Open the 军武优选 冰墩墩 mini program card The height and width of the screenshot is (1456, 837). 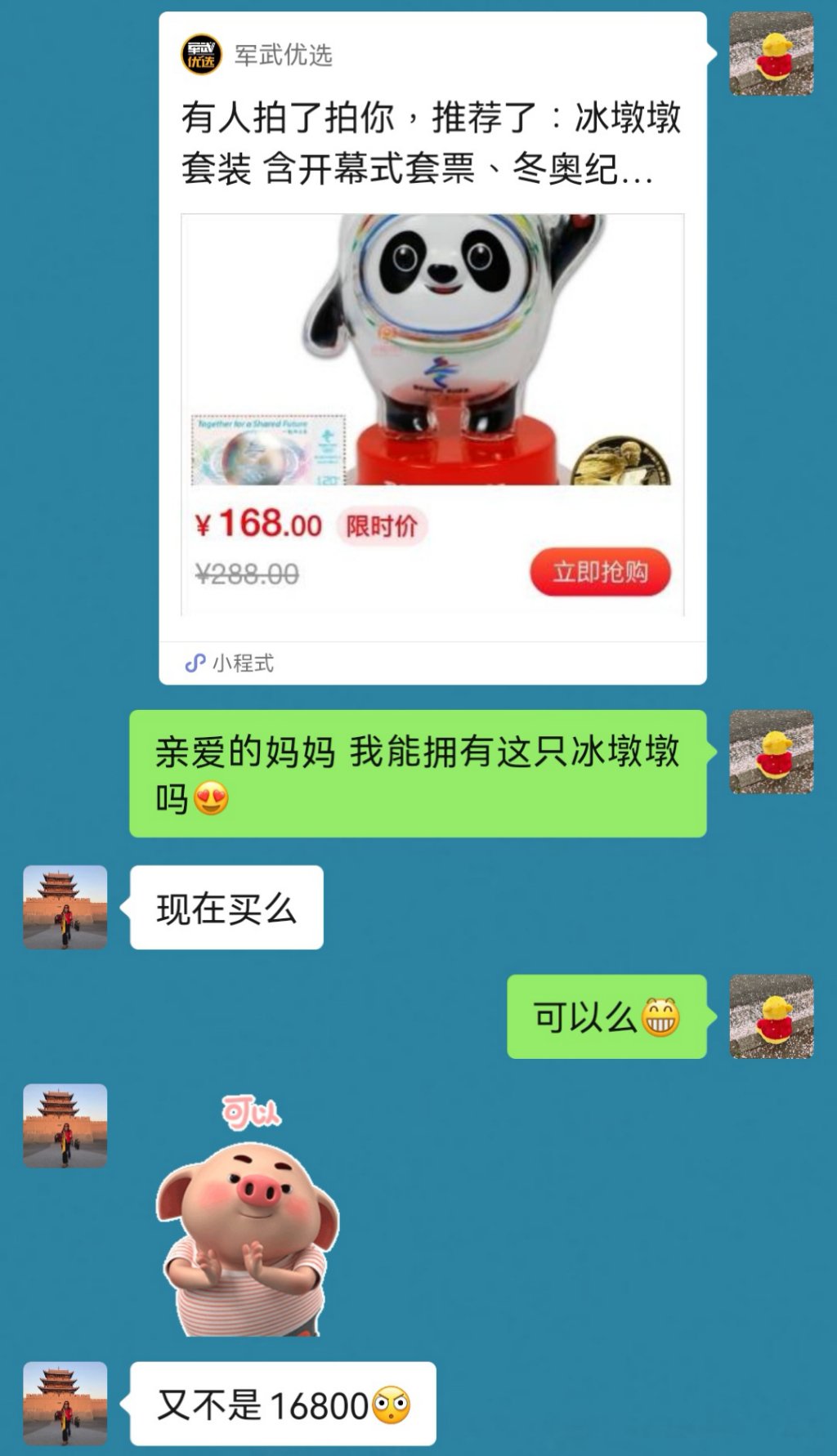point(432,347)
